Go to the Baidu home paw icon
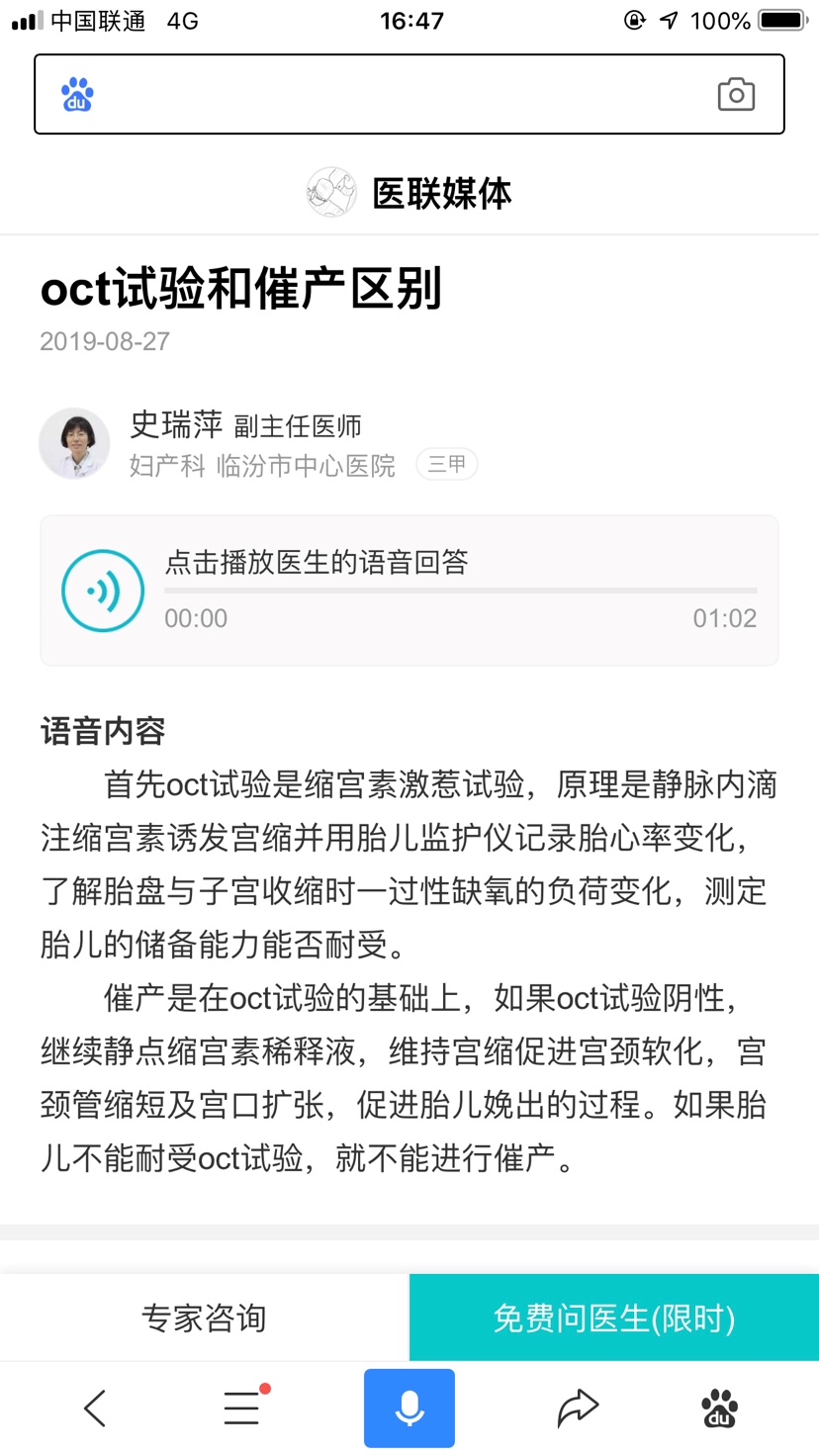The width and height of the screenshot is (819, 1456). point(719,1408)
